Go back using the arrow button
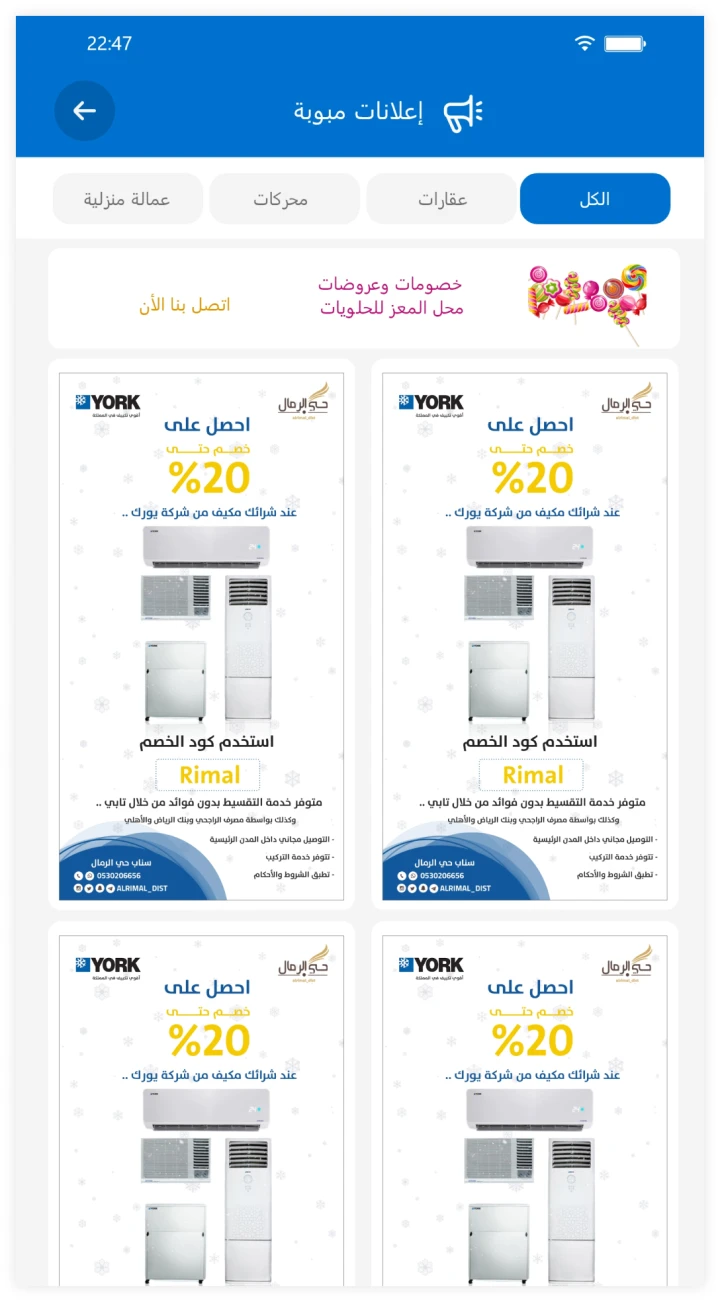The image size is (720, 1302). (x=85, y=110)
